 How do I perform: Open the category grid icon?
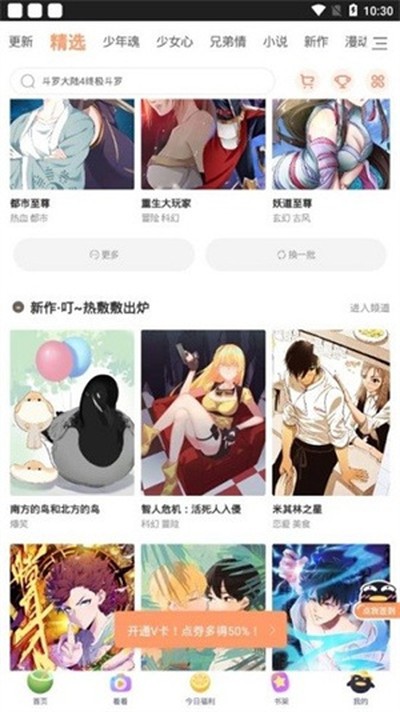click(377, 82)
